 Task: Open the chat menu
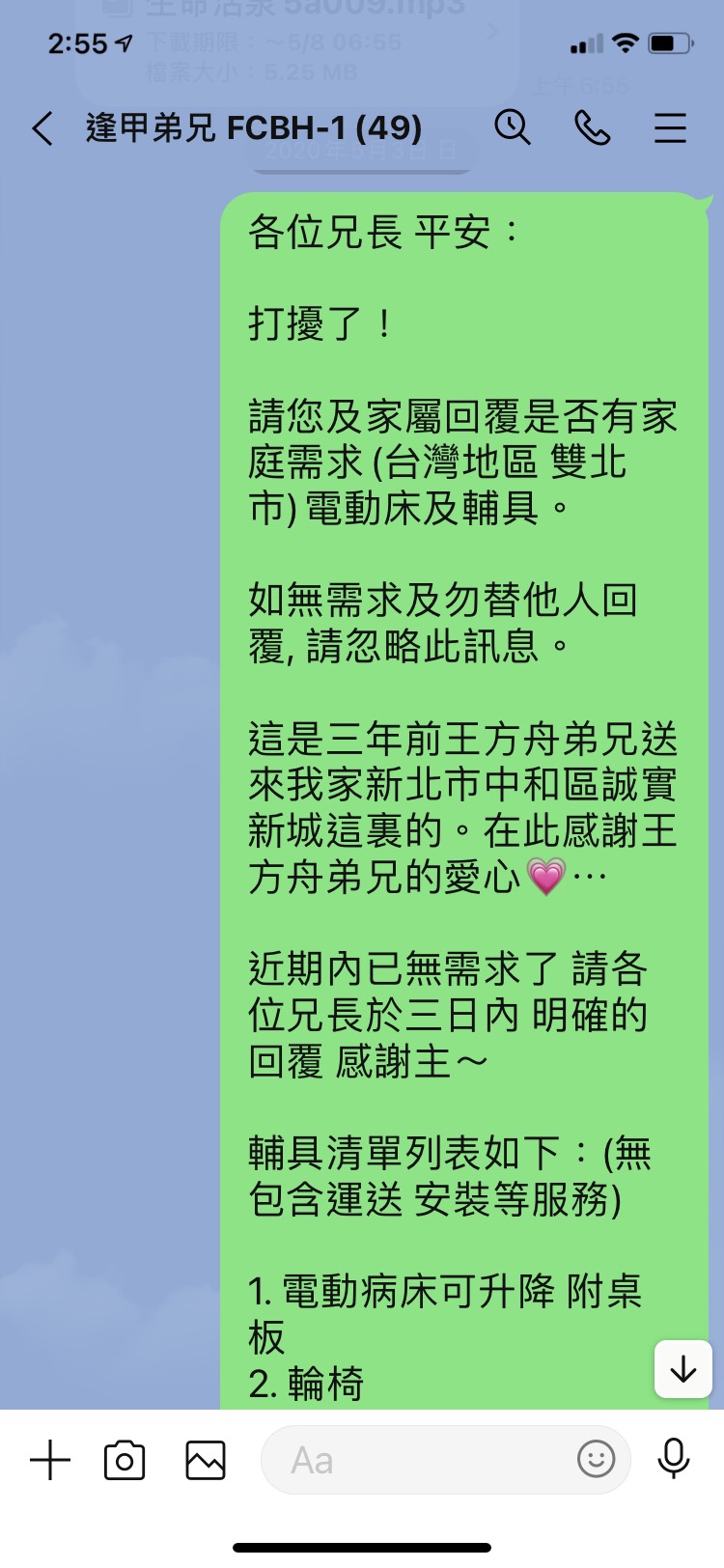[x=670, y=127]
